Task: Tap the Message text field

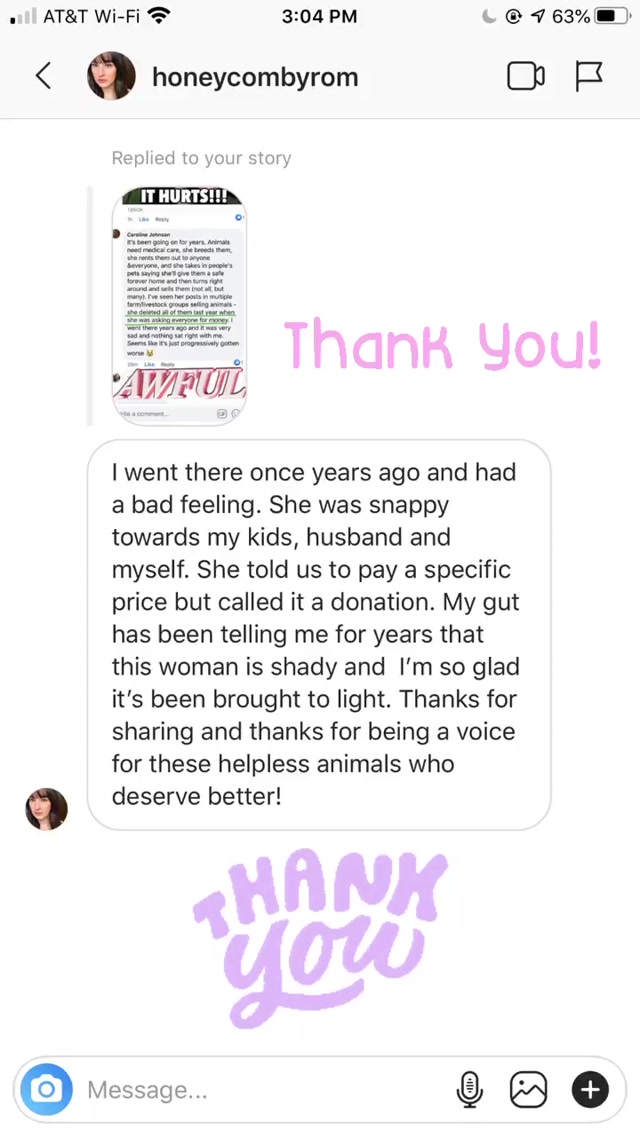Action: (260, 1089)
